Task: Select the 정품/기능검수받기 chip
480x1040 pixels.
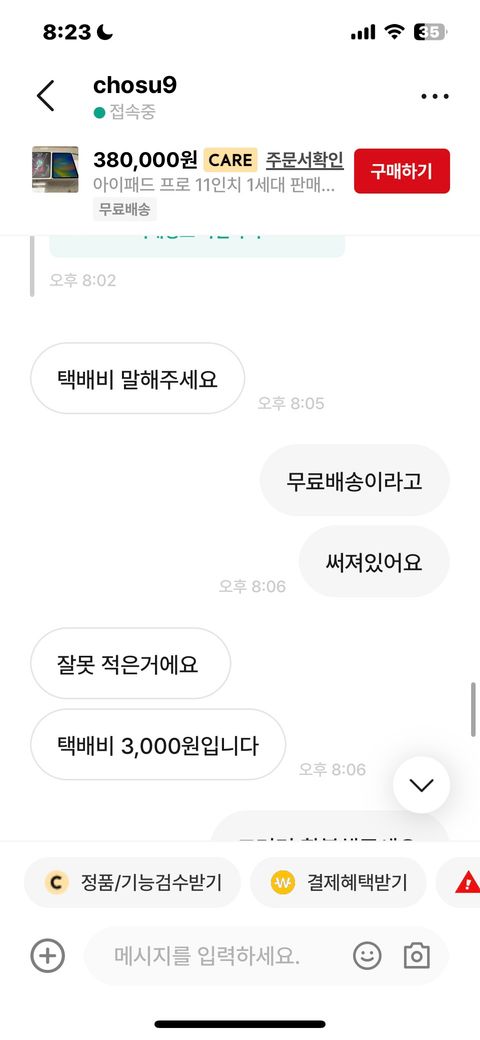Action: pyautogui.click(x=132, y=882)
